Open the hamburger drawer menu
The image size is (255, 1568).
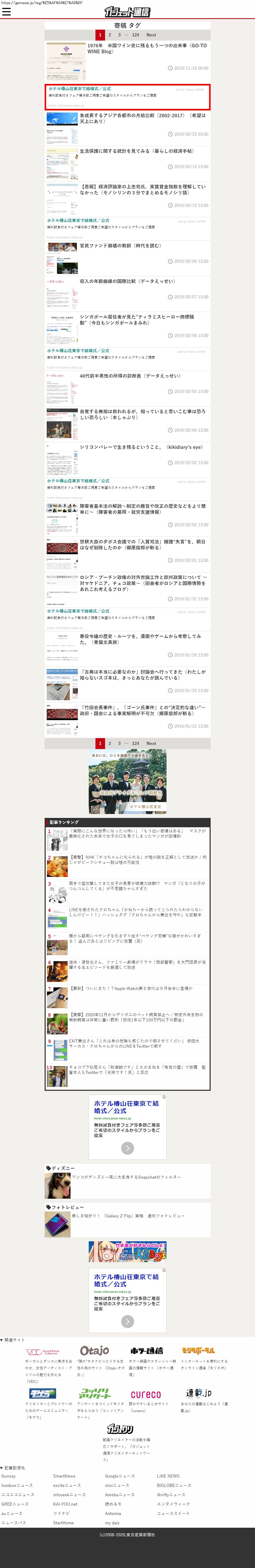click(x=7, y=11)
